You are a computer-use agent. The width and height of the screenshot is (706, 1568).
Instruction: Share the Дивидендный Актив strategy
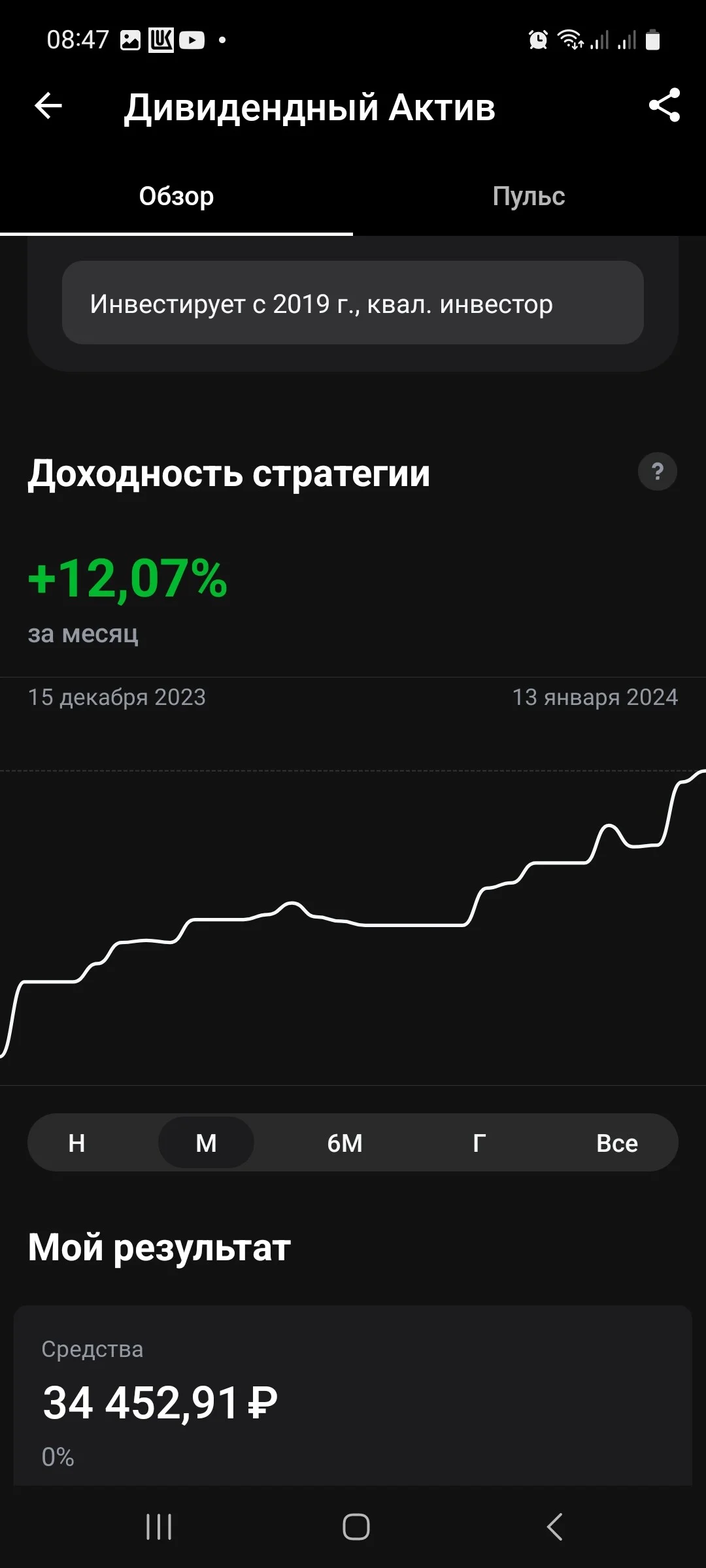point(664,105)
